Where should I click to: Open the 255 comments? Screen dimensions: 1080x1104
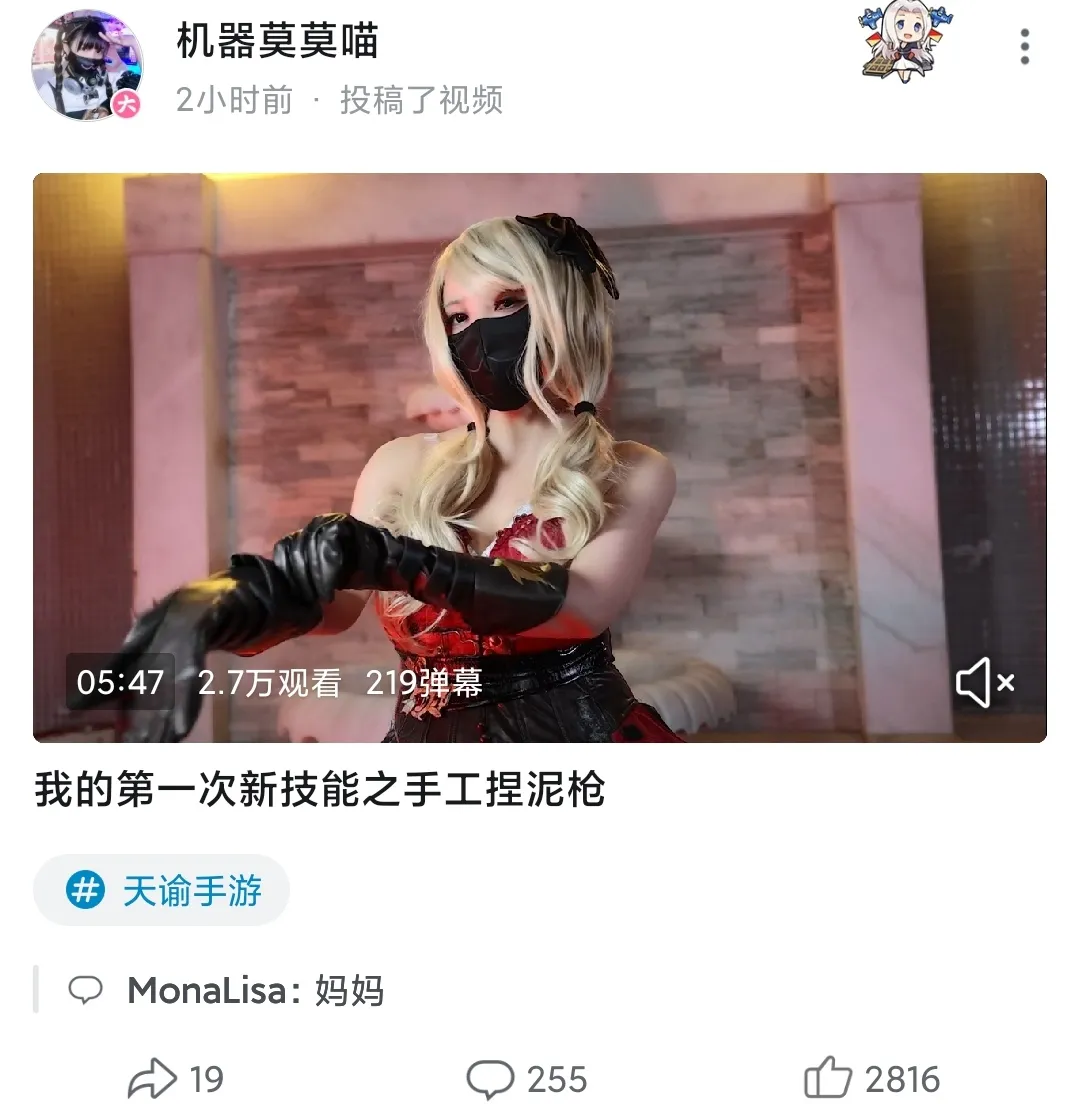(x=527, y=1080)
